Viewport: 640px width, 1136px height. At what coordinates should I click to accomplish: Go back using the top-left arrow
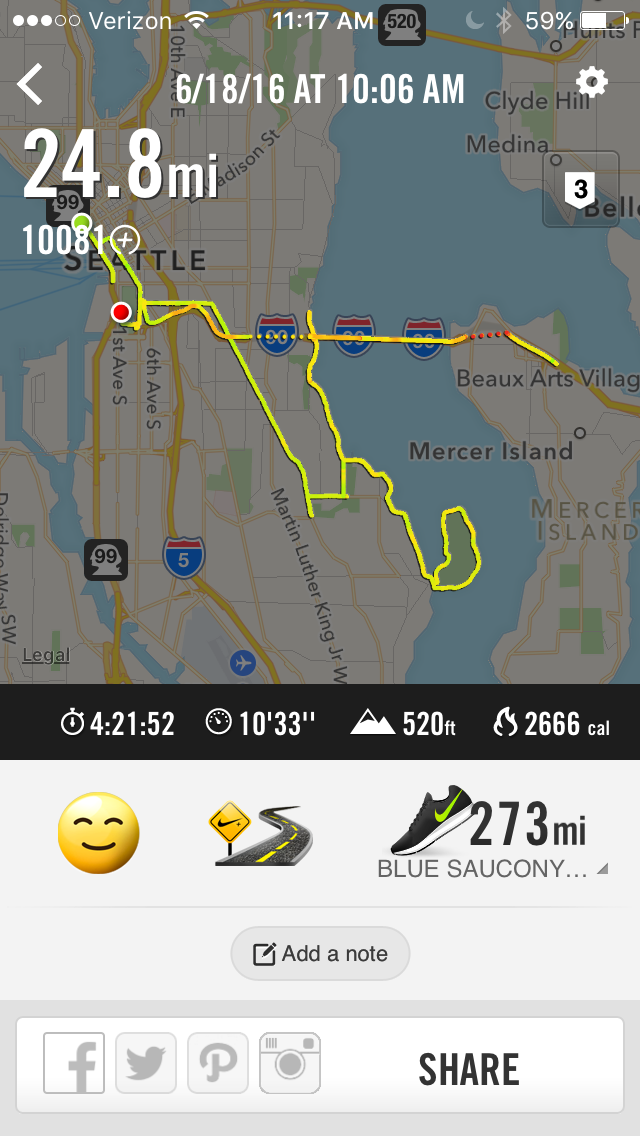coord(30,85)
